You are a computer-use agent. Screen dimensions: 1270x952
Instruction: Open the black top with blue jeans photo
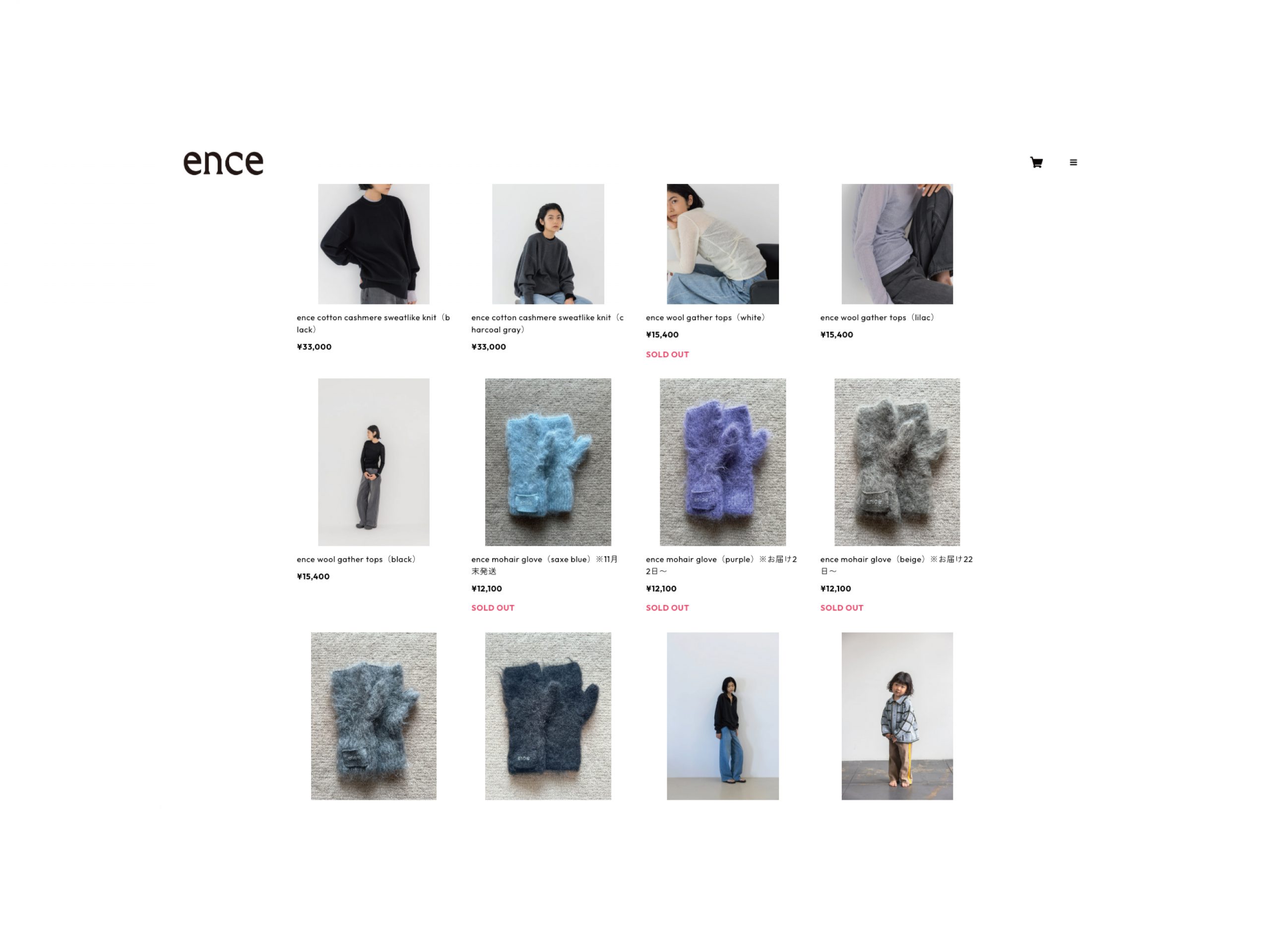pyautogui.click(x=722, y=715)
